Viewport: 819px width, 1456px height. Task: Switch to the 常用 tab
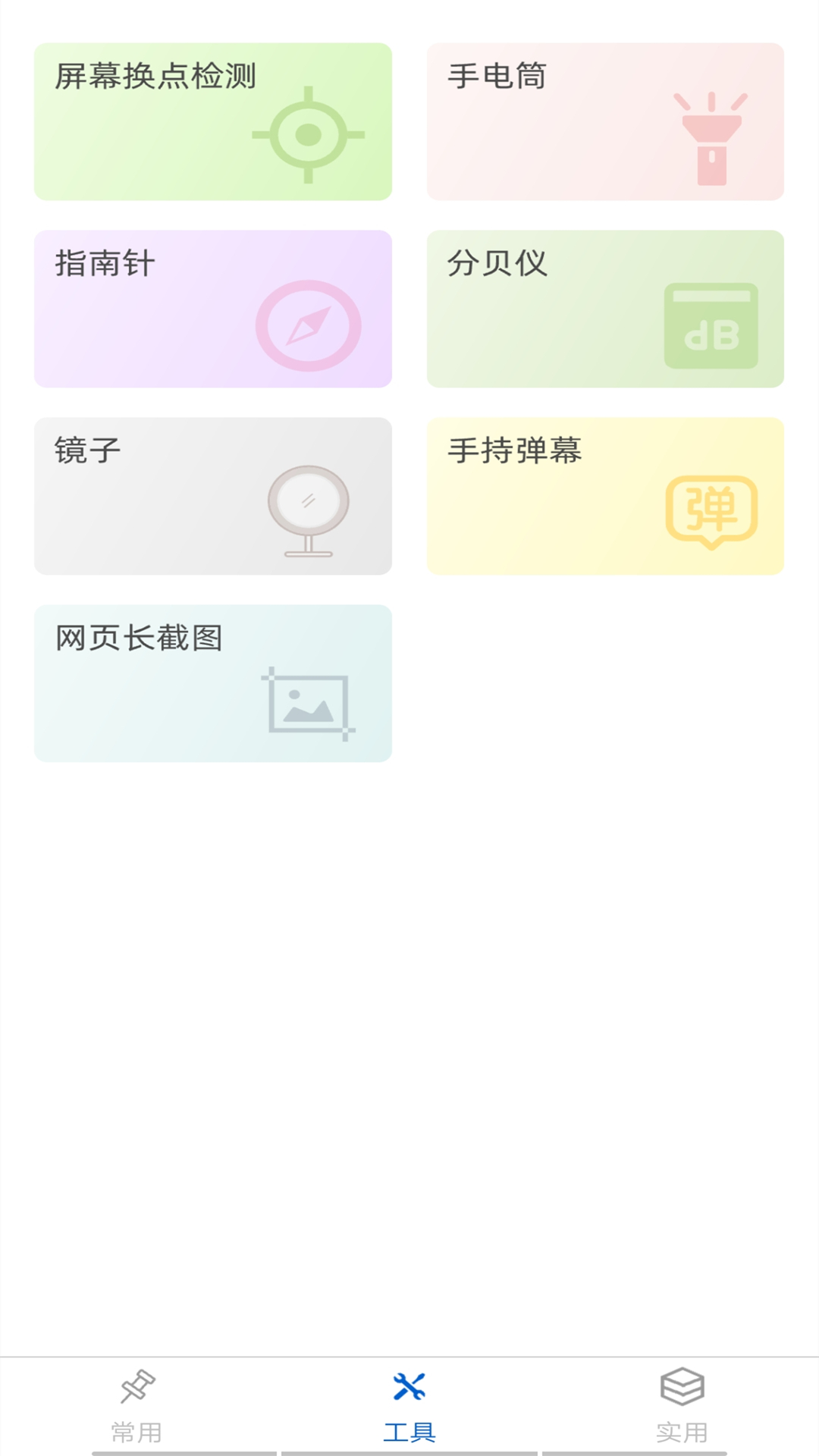tap(136, 1407)
